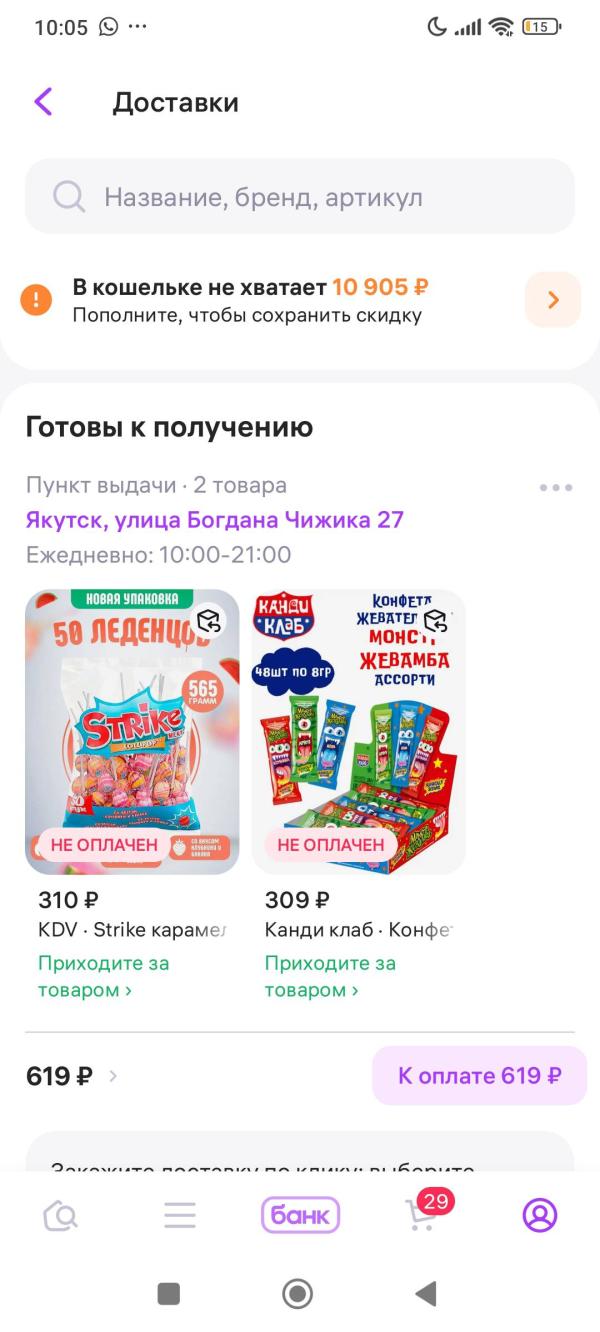Viewport: 600px width, 1332px height.
Task: Tap the system home button
Action: [297, 1294]
